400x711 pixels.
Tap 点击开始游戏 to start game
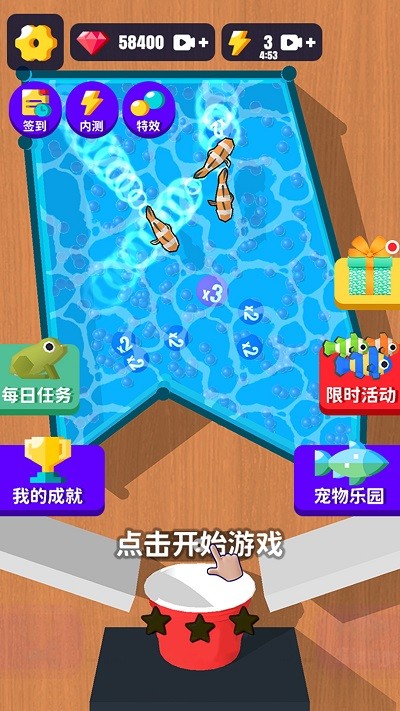pos(200,544)
